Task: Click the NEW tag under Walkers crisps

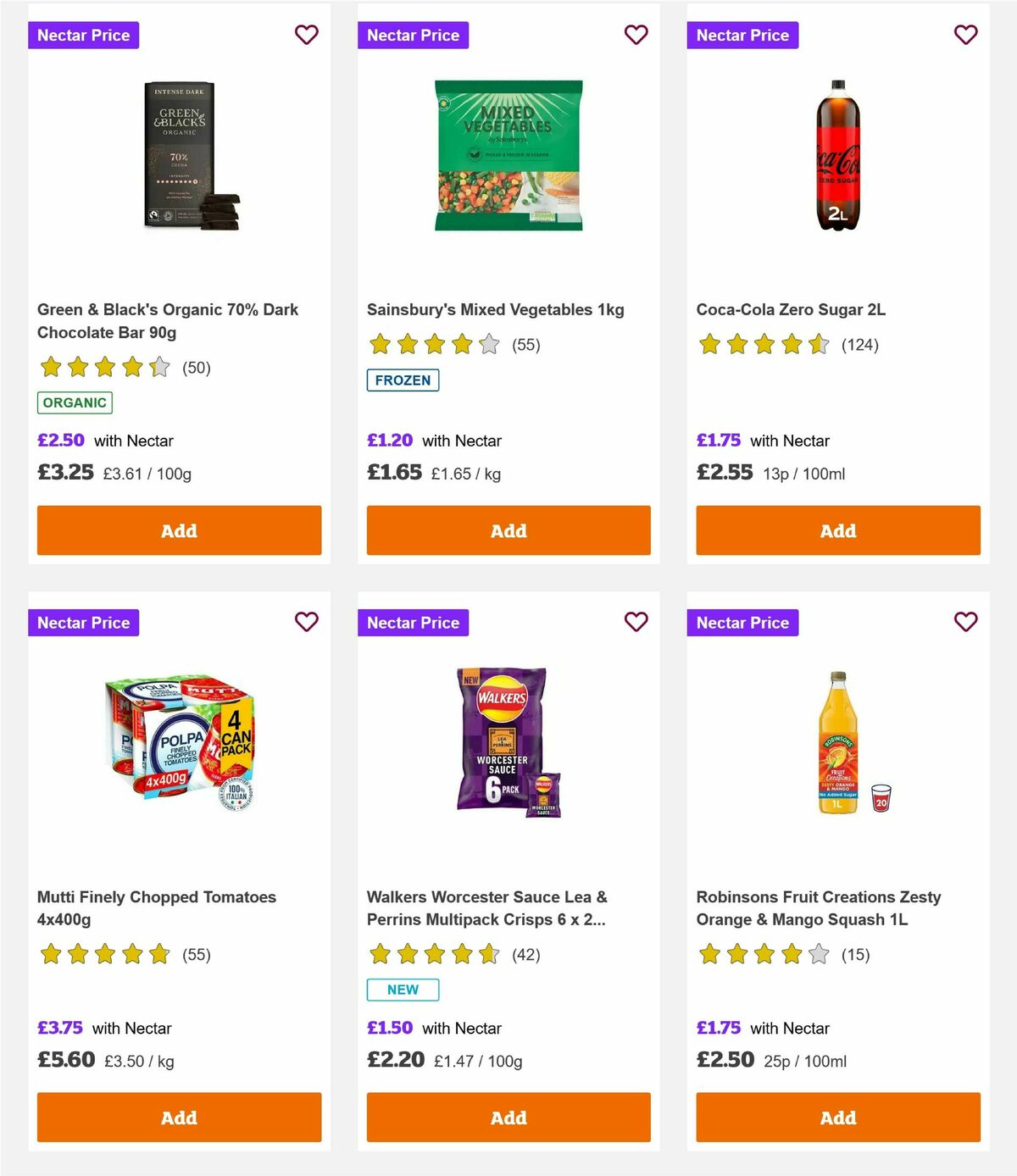Action: pos(403,989)
